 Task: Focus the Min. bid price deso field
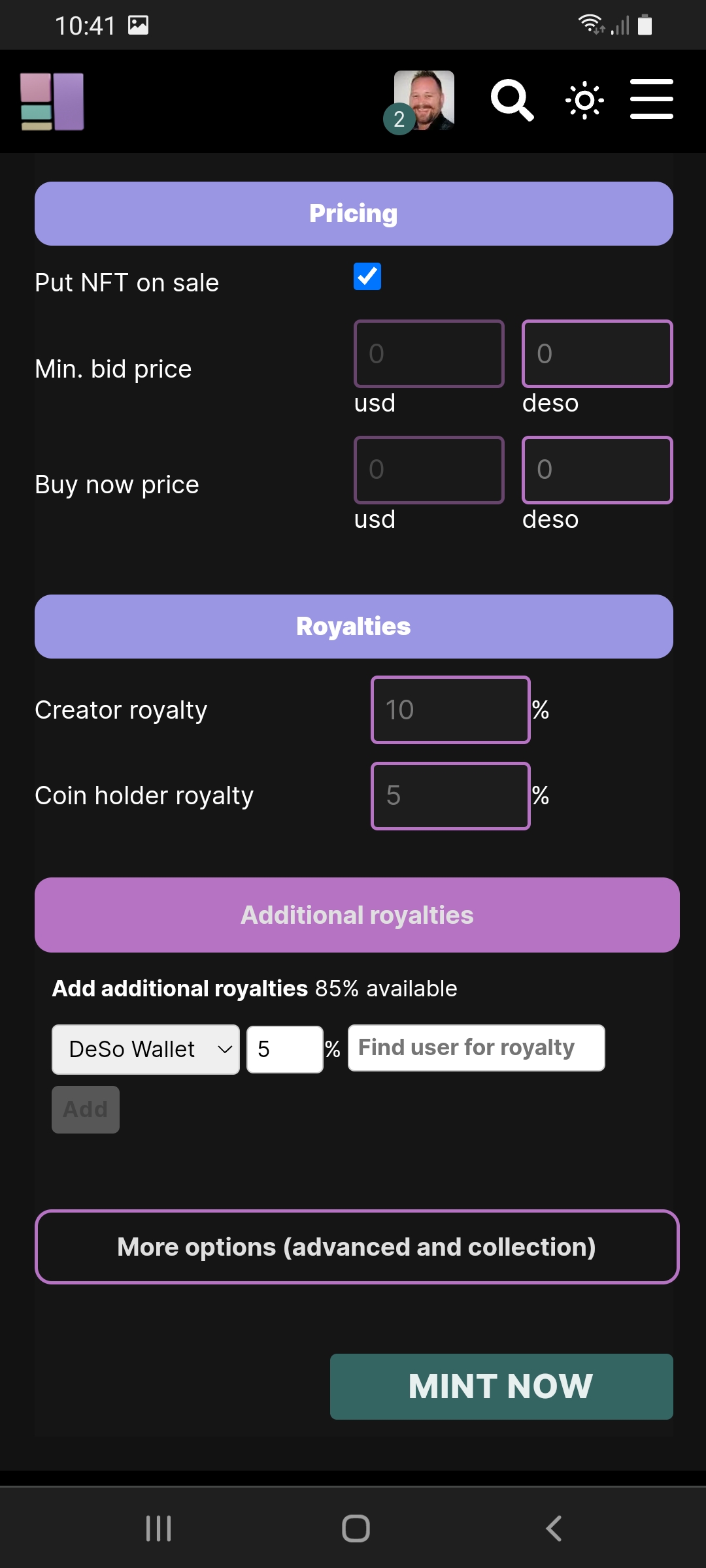click(x=597, y=353)
